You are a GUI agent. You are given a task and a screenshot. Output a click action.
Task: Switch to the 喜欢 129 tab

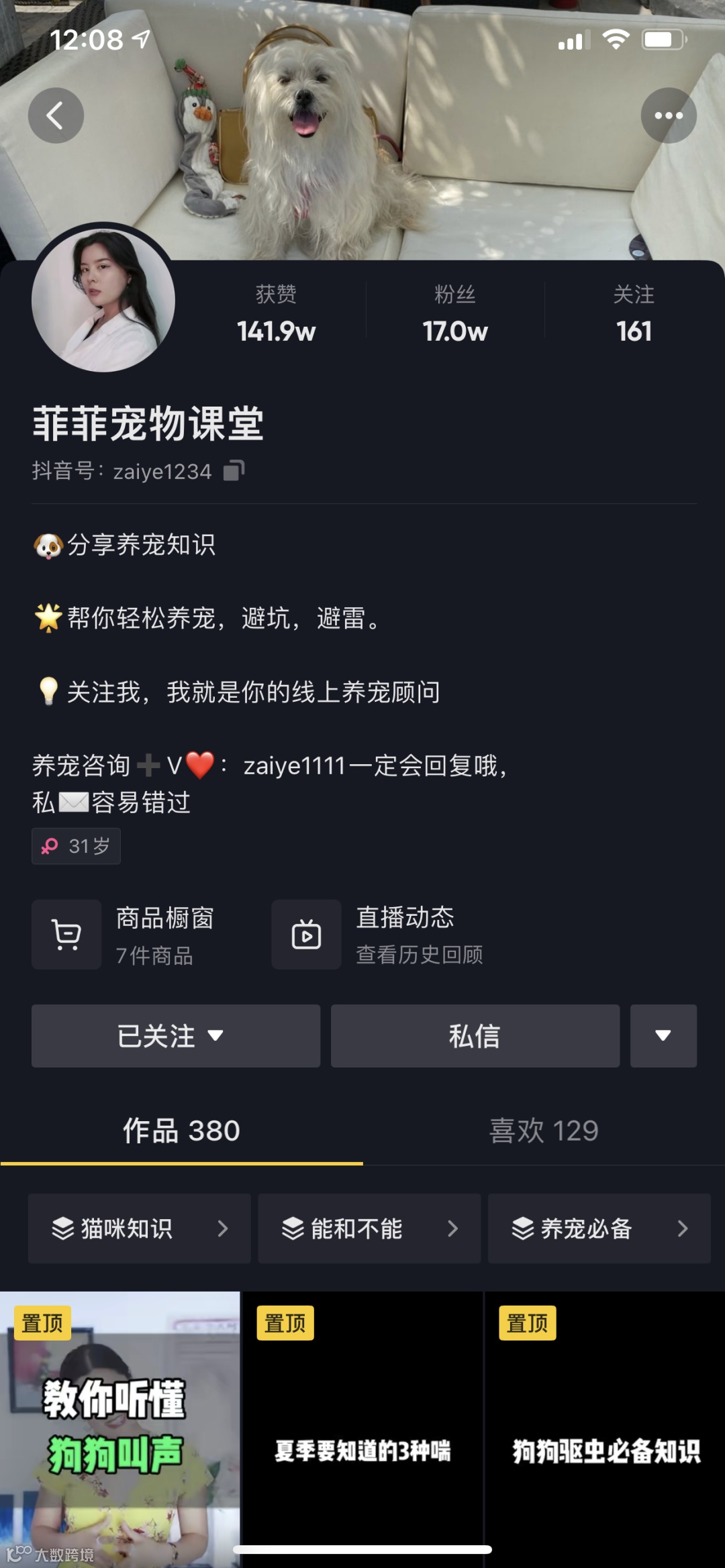[544, 1131]
